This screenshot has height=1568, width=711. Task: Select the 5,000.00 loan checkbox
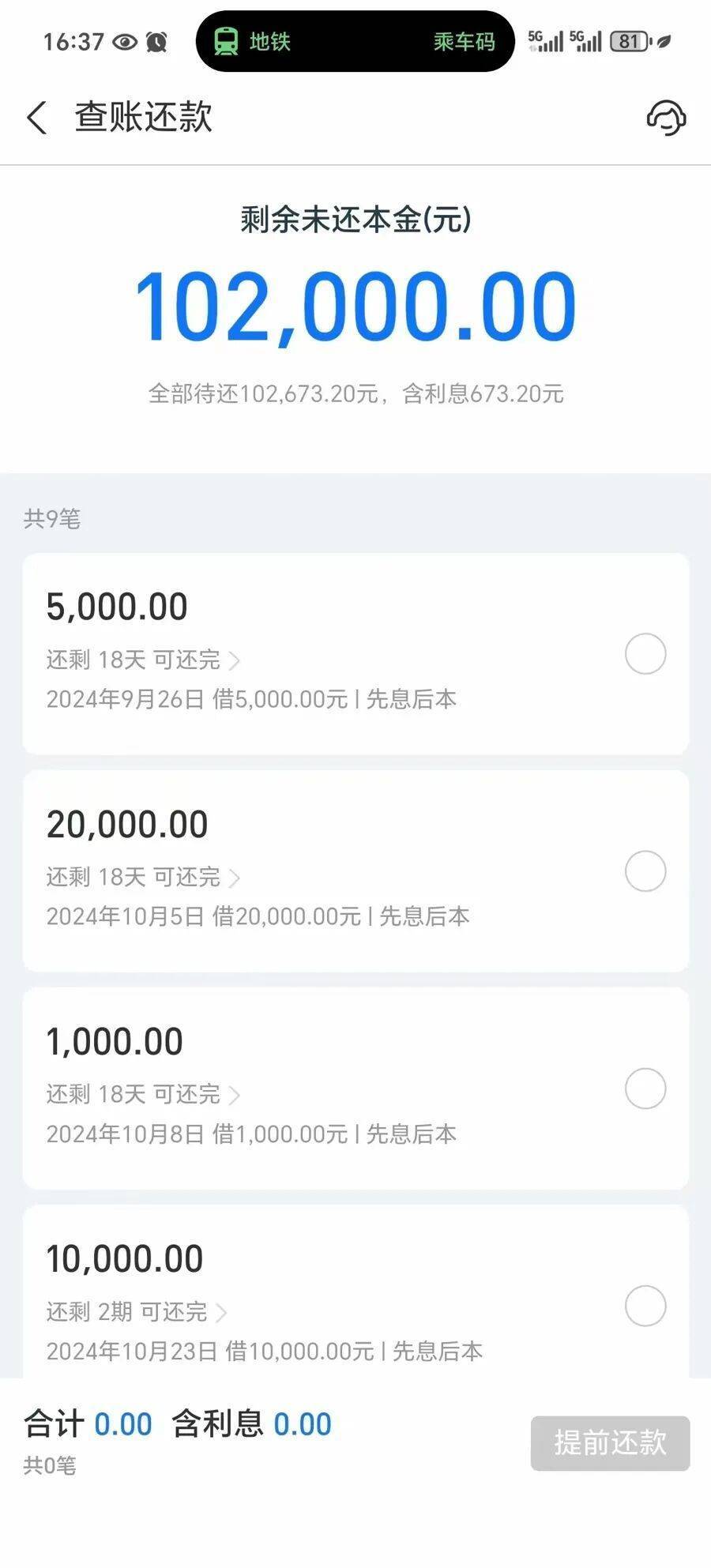point(645,654)
